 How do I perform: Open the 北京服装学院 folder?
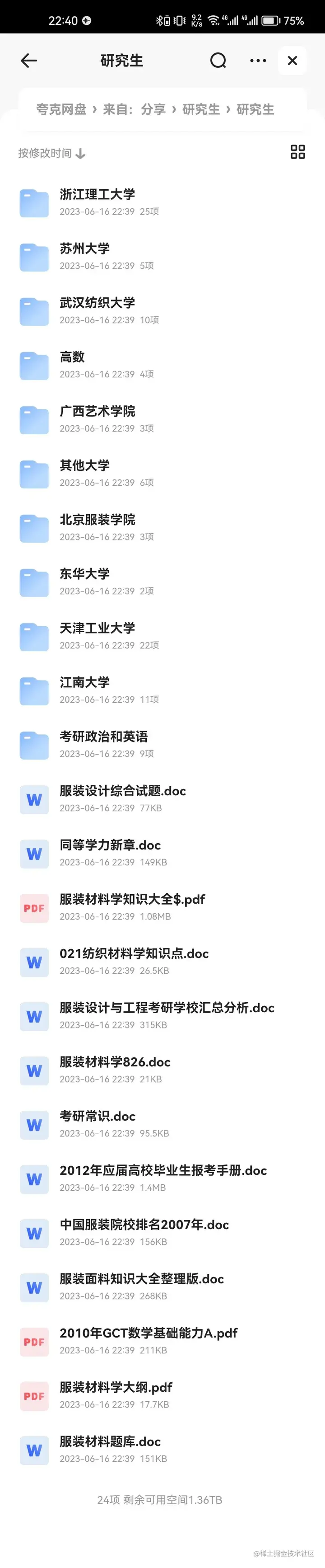[x=97, y=527]
